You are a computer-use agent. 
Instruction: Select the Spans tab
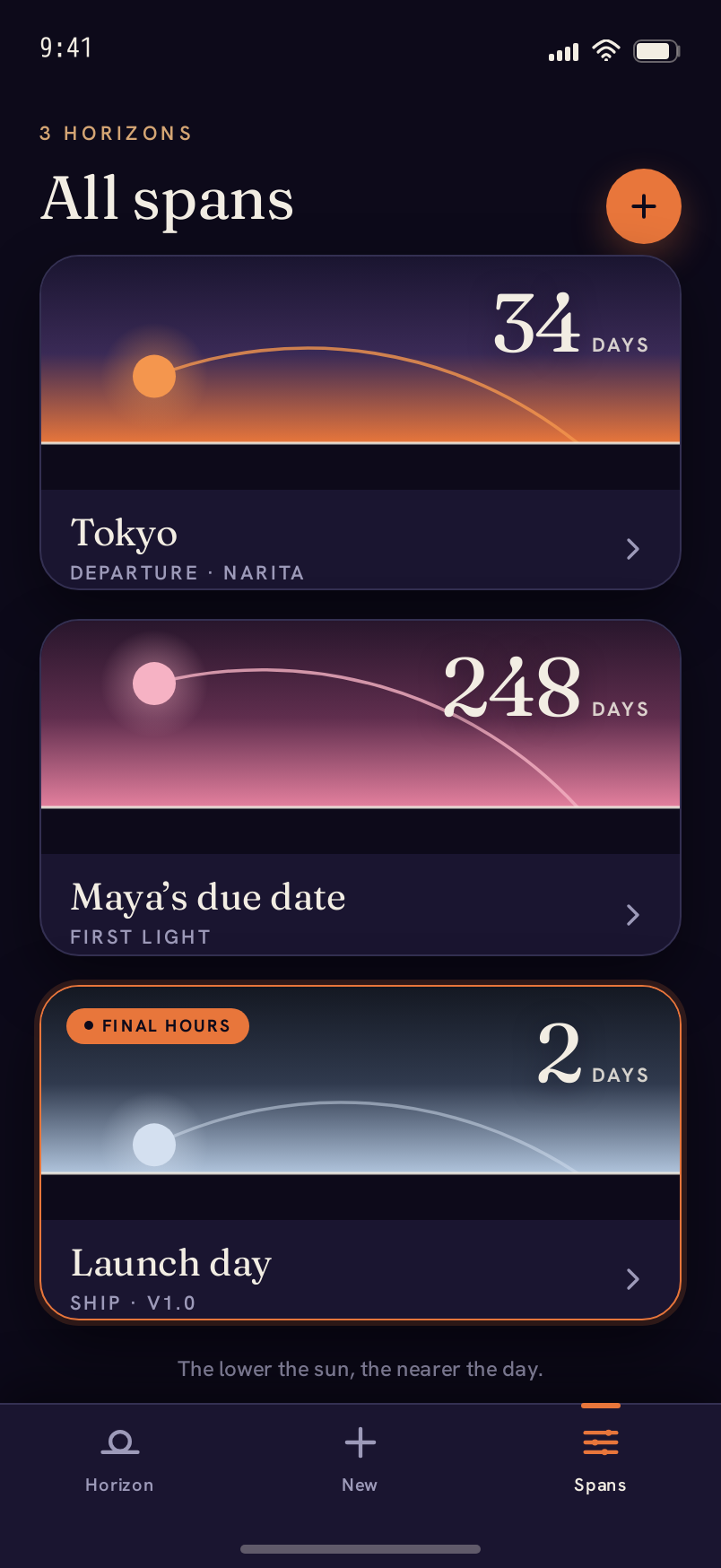coord(600,1460)
